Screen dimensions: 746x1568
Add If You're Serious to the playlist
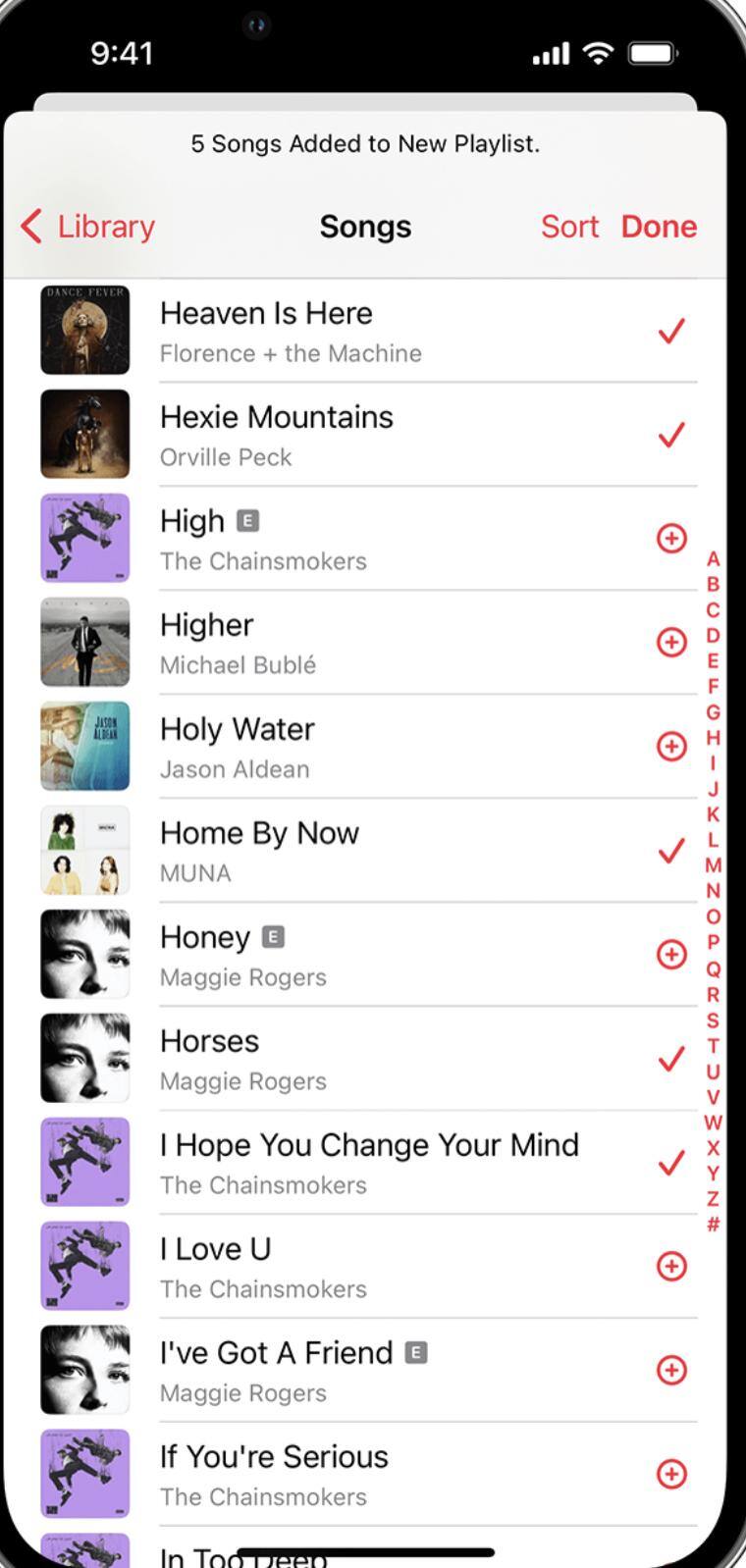671,1474
